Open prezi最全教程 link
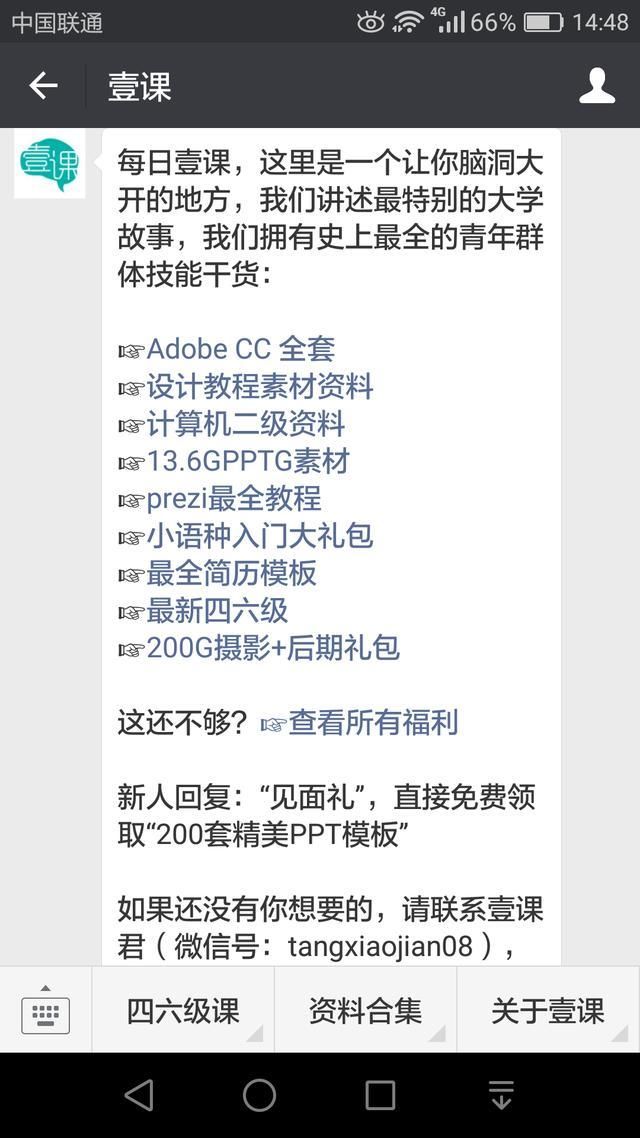Viewport: 640px width, 1138px height. [x=234, y=499]
